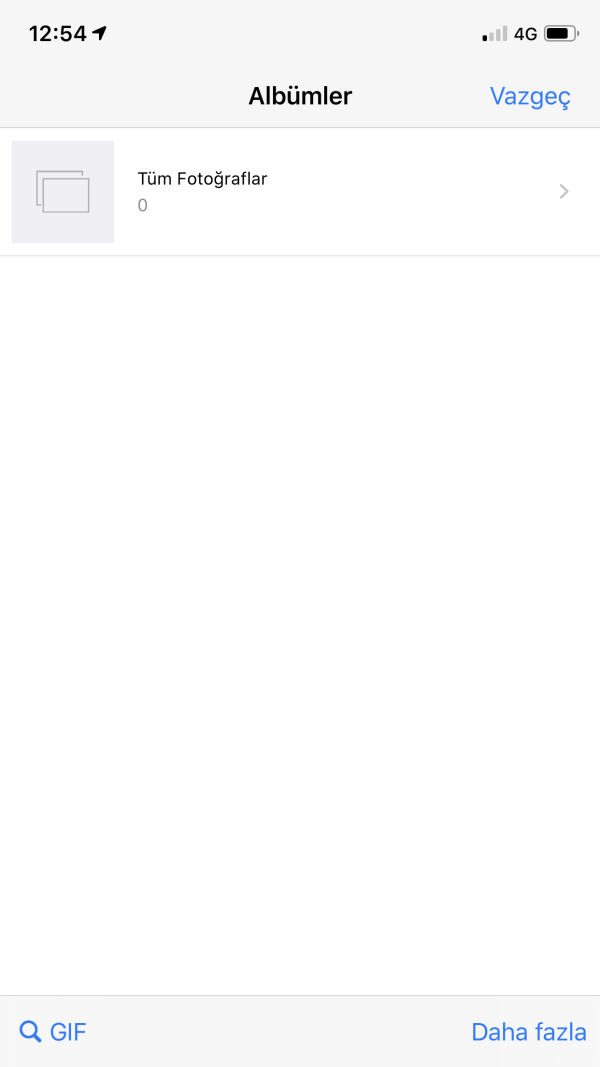Screen dimensions: 600x1067
Task: Open the Tüm Fotoğraflar album
Action: (300, 191)
